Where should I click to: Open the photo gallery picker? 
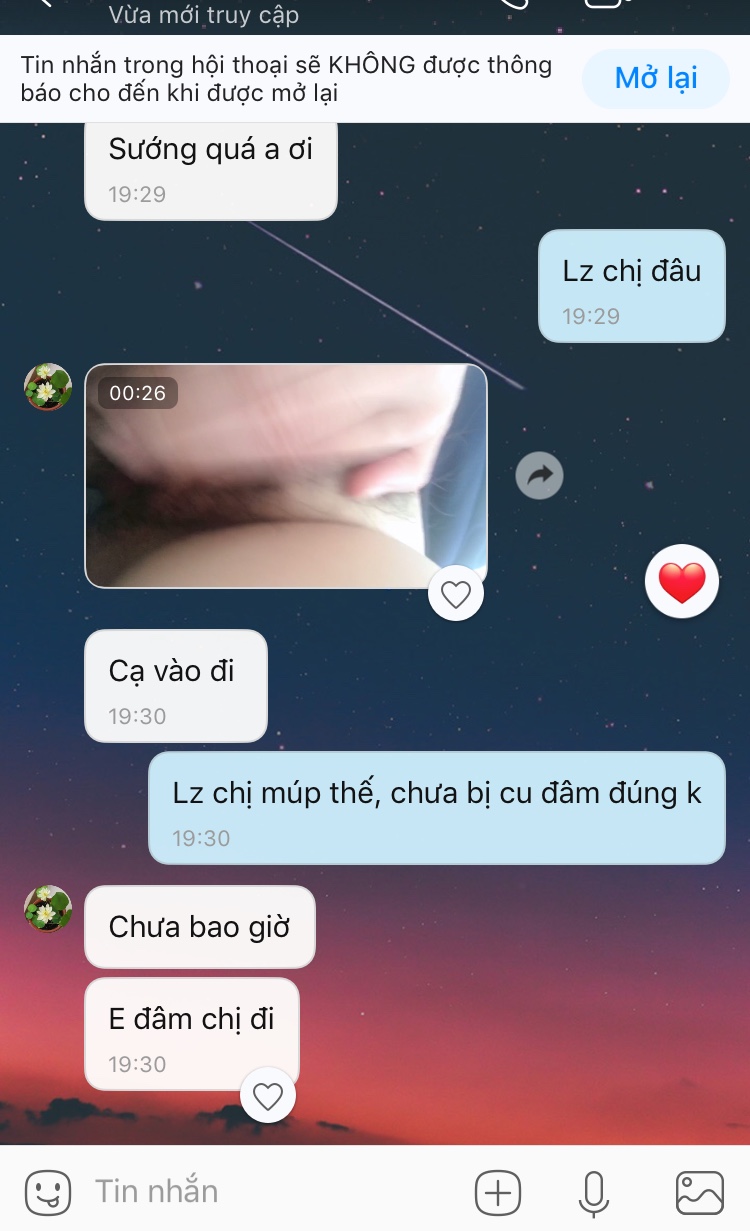point(700,1192)
